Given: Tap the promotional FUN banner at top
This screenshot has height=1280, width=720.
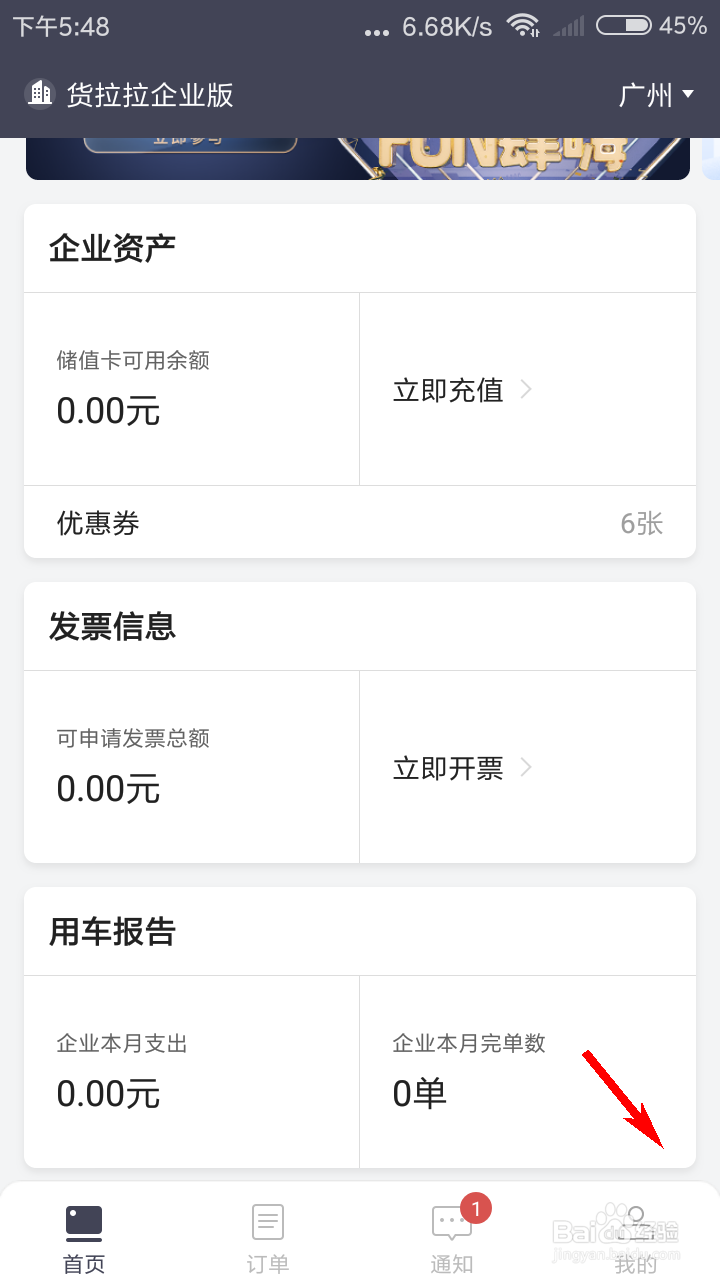Looking at the screenshot, I should pos(359,158).
